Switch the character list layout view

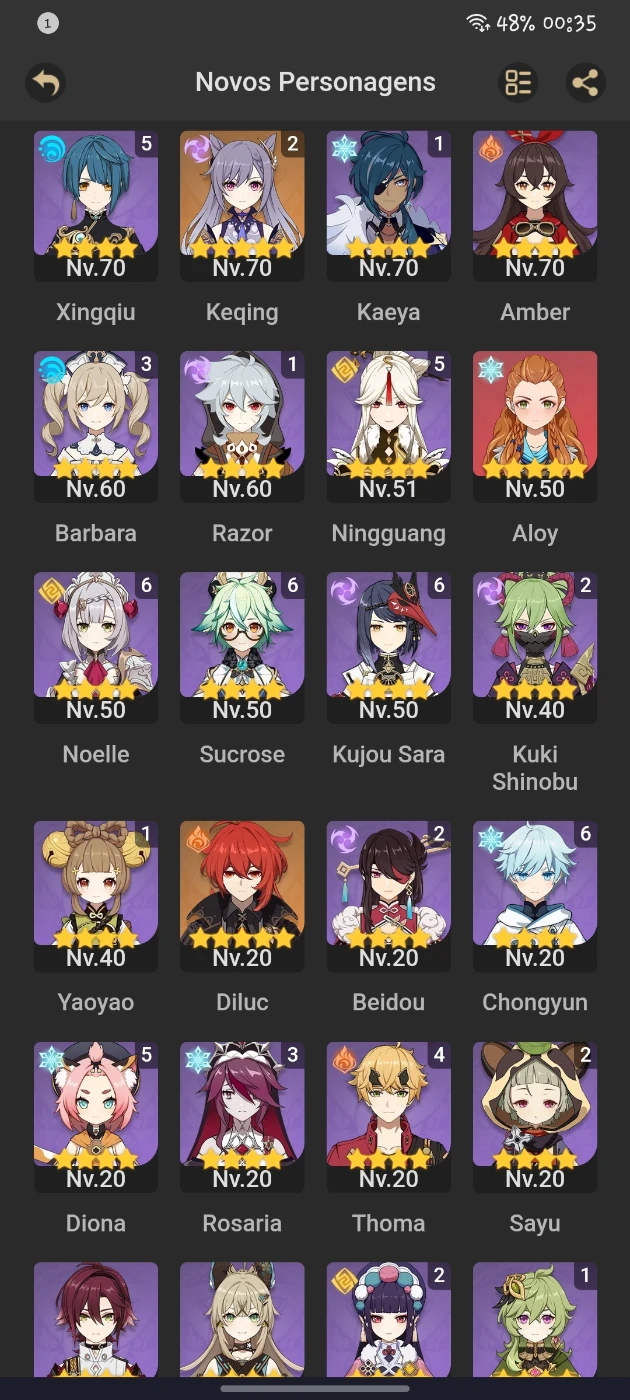518,82
